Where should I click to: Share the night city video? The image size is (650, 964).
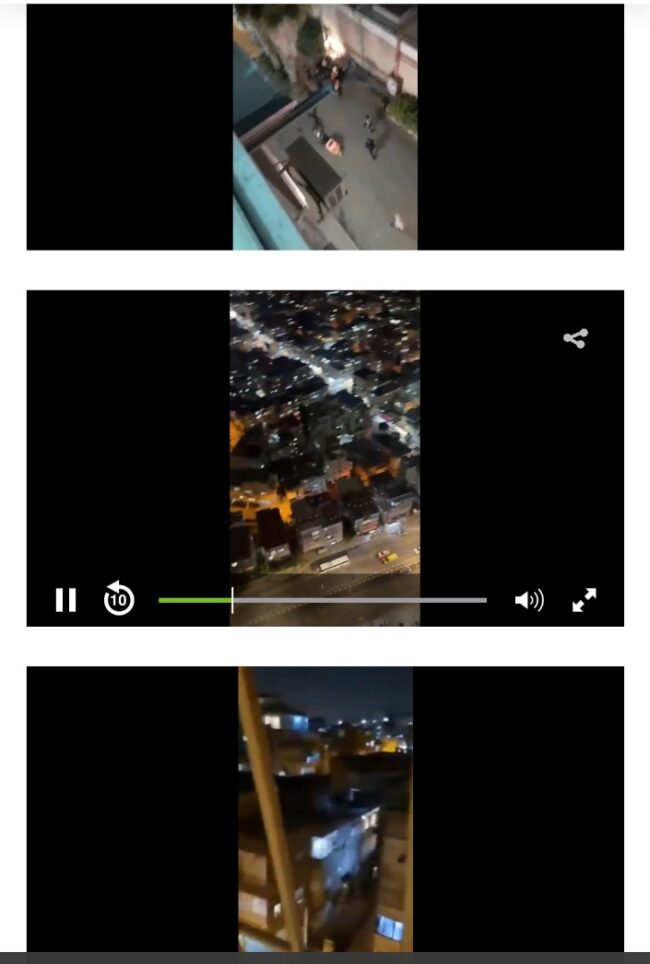click(x=575, y=339)
